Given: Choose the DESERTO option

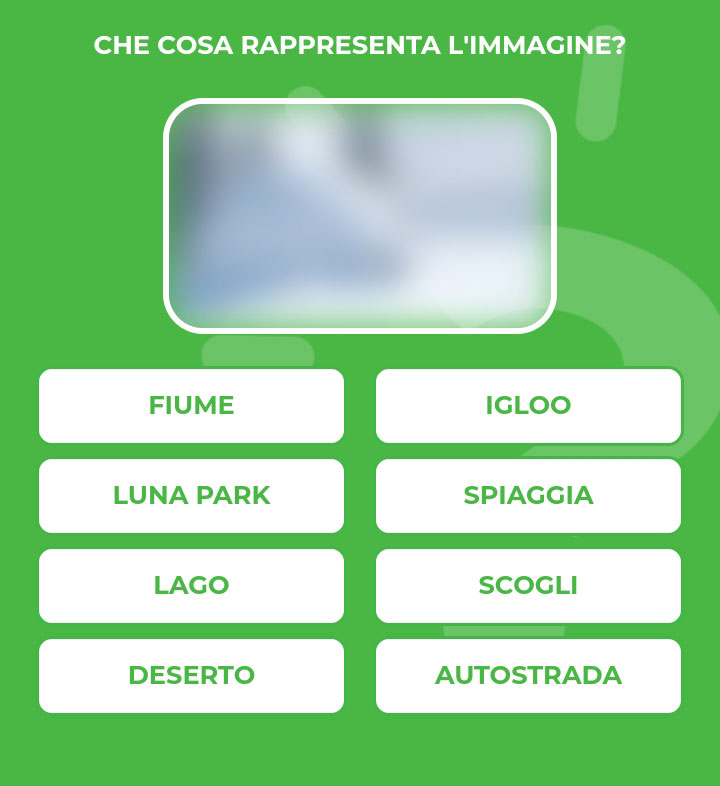Looking at the screenshot, I should click(x=191, y=676).
